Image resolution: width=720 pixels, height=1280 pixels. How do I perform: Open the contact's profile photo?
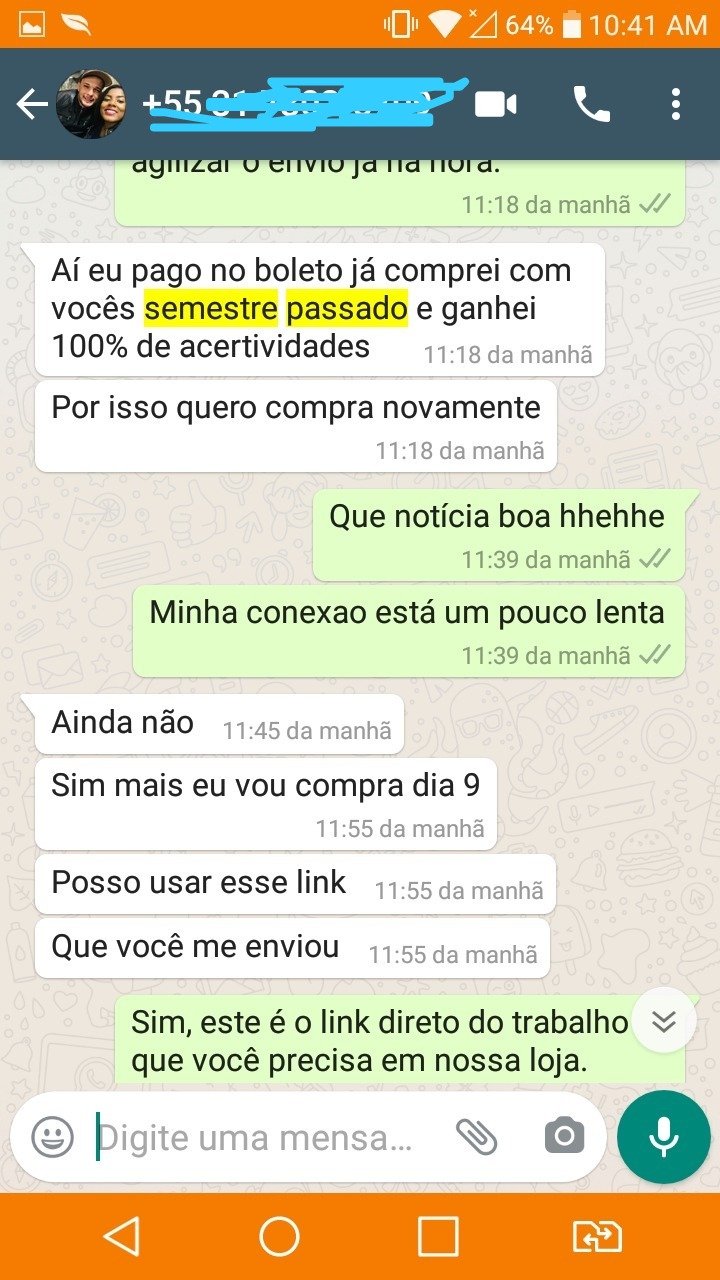click(91, 104)
